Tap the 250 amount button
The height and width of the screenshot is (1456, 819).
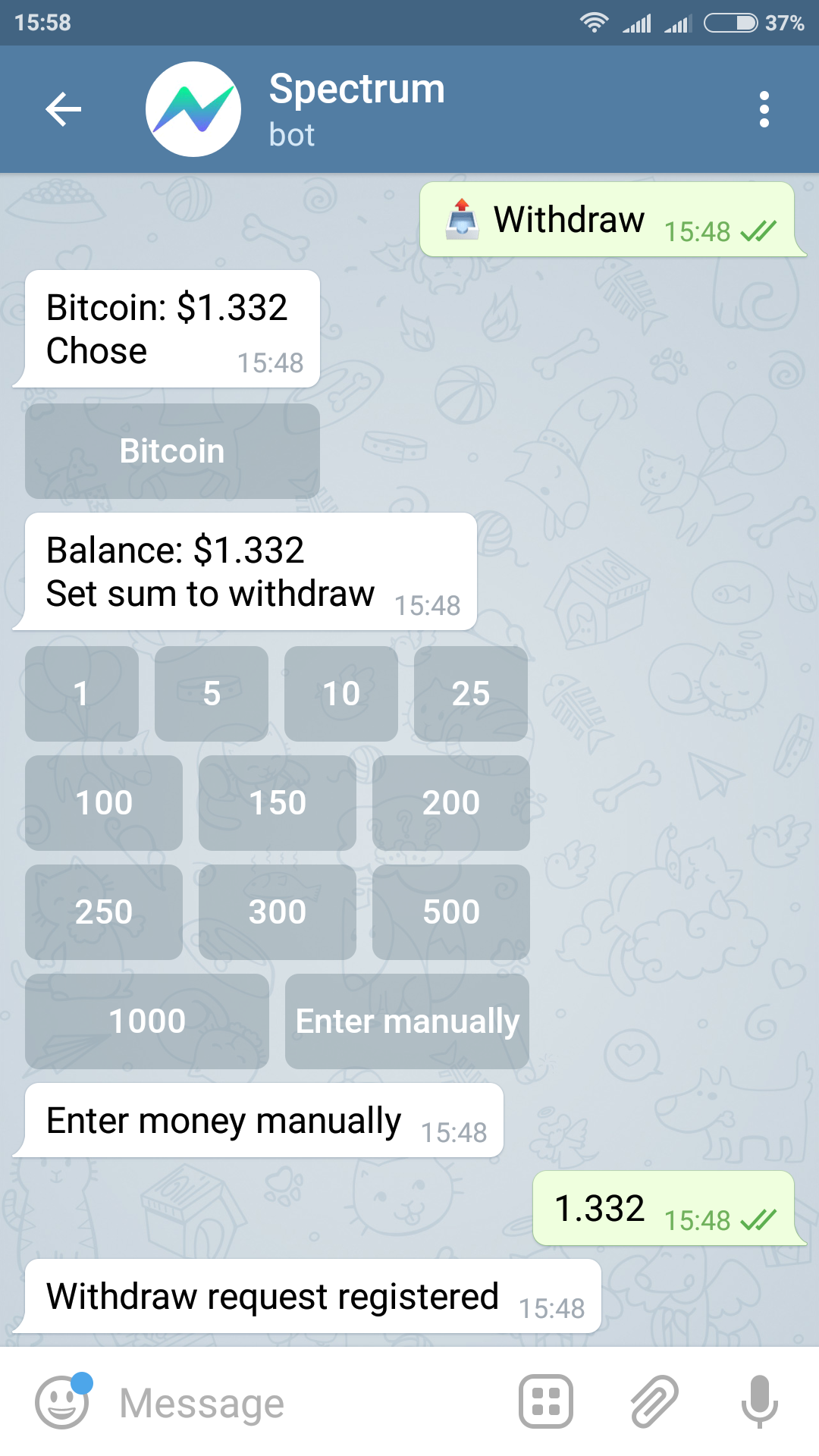point(104,912)
